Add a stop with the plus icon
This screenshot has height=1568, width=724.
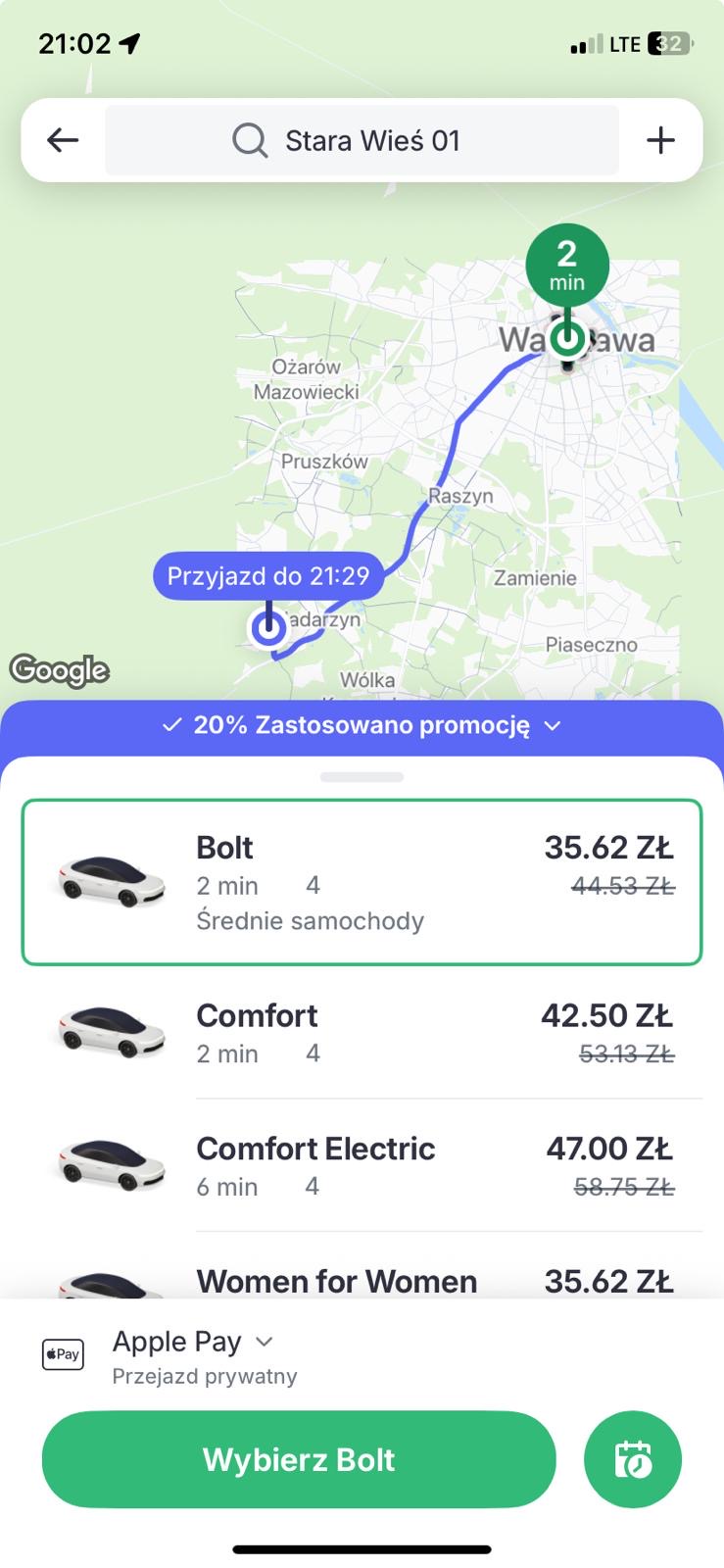coord(660,140)
